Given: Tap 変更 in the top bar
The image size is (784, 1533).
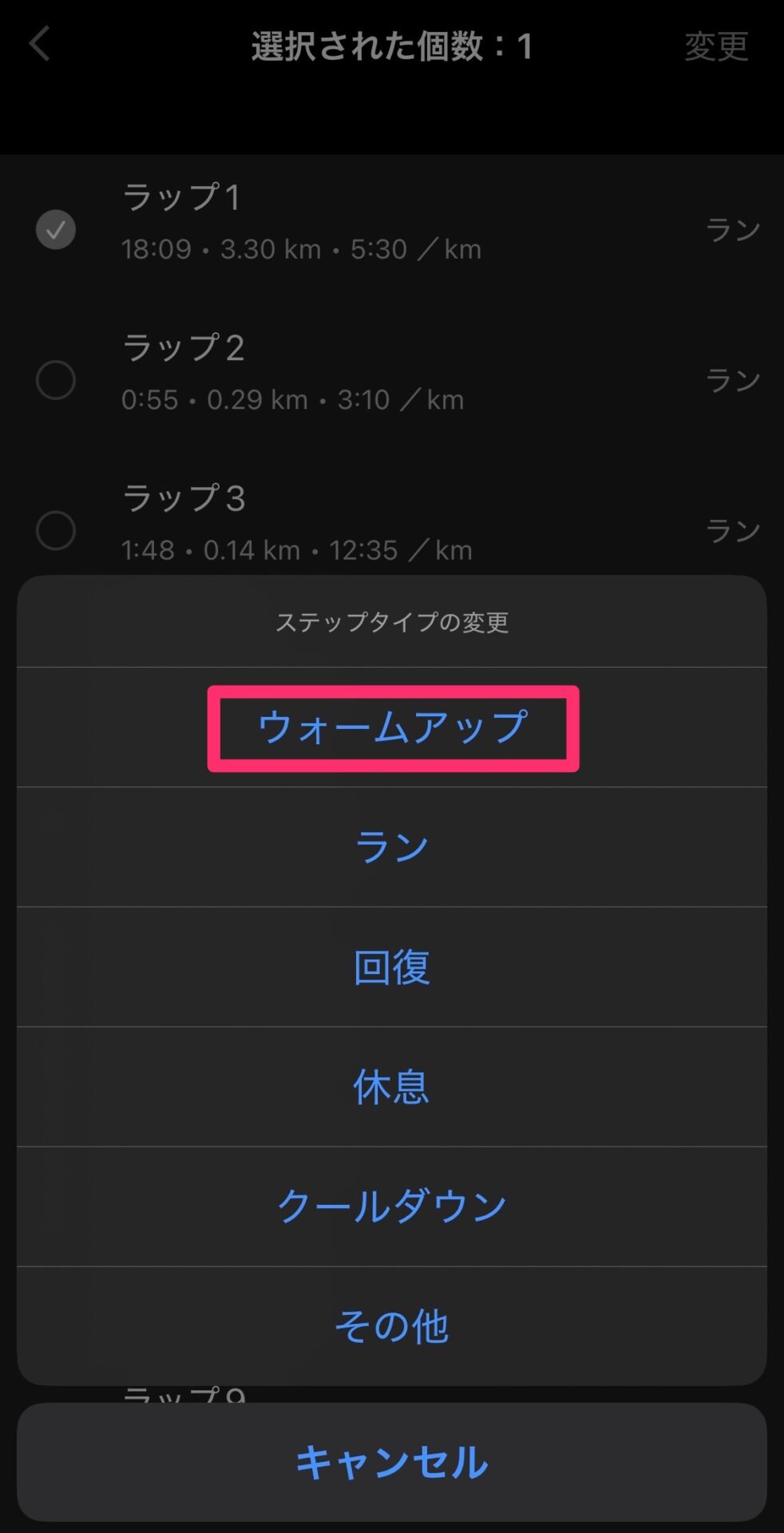Looking at the screenshot, I should (x=716, y=46).
